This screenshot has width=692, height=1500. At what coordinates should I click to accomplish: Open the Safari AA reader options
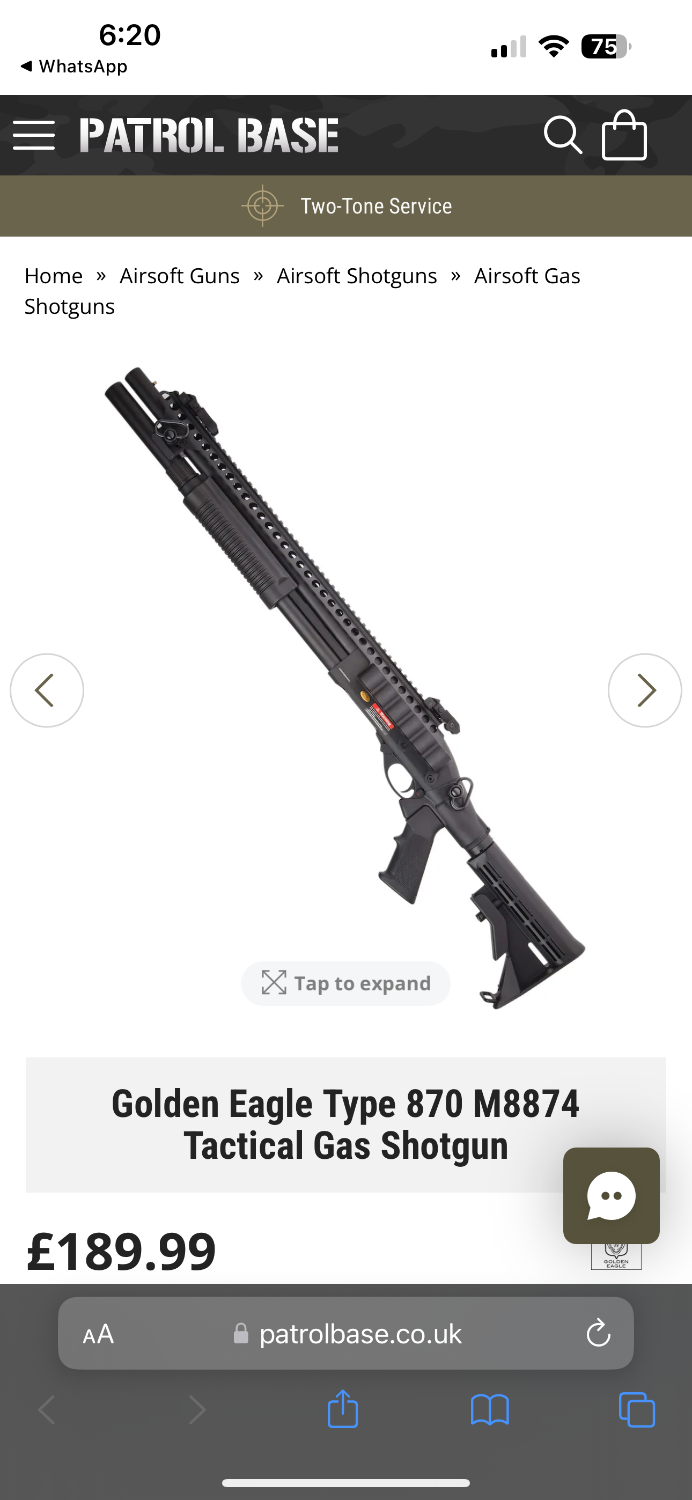[x=98, y=1334]
